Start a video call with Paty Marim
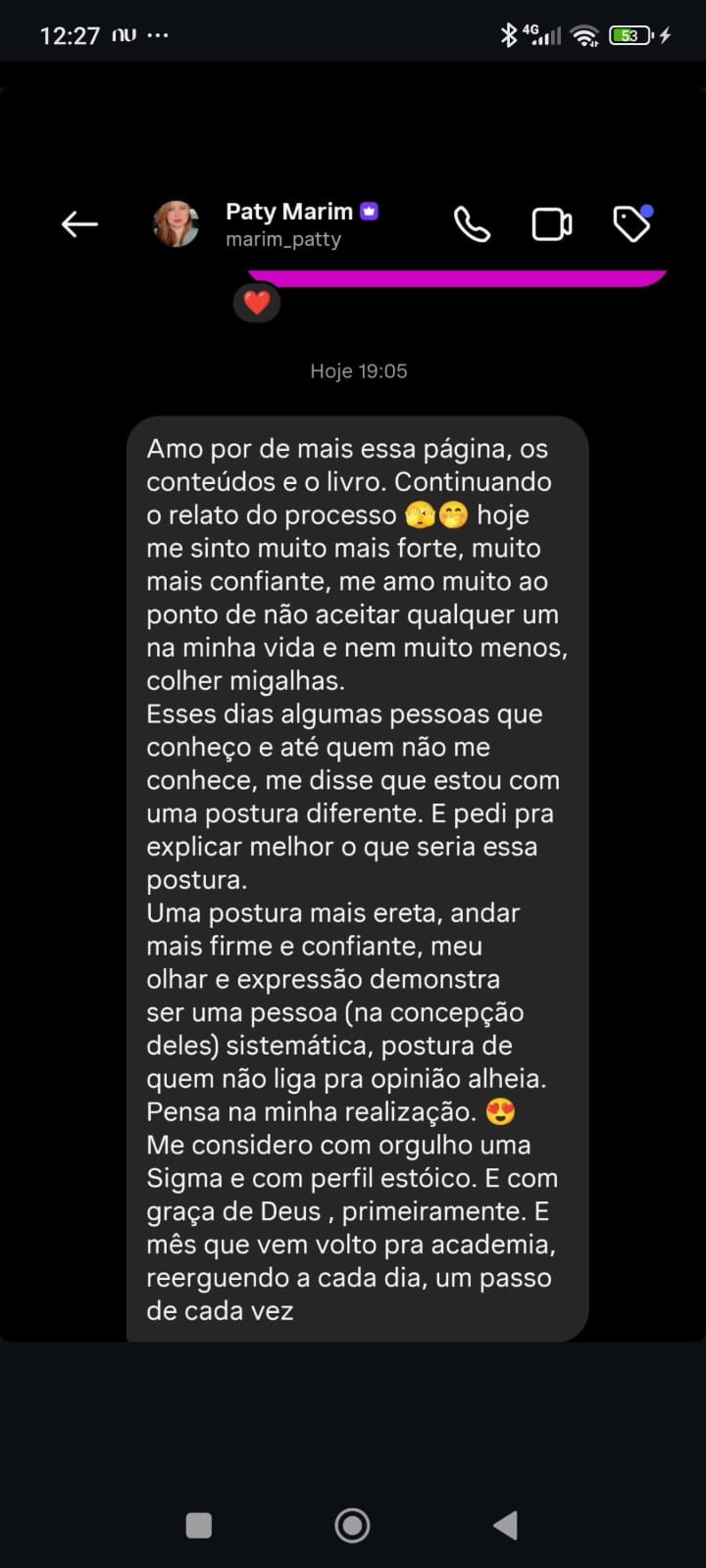Viewport: 706px width, 1568px height. pos(551,225)
